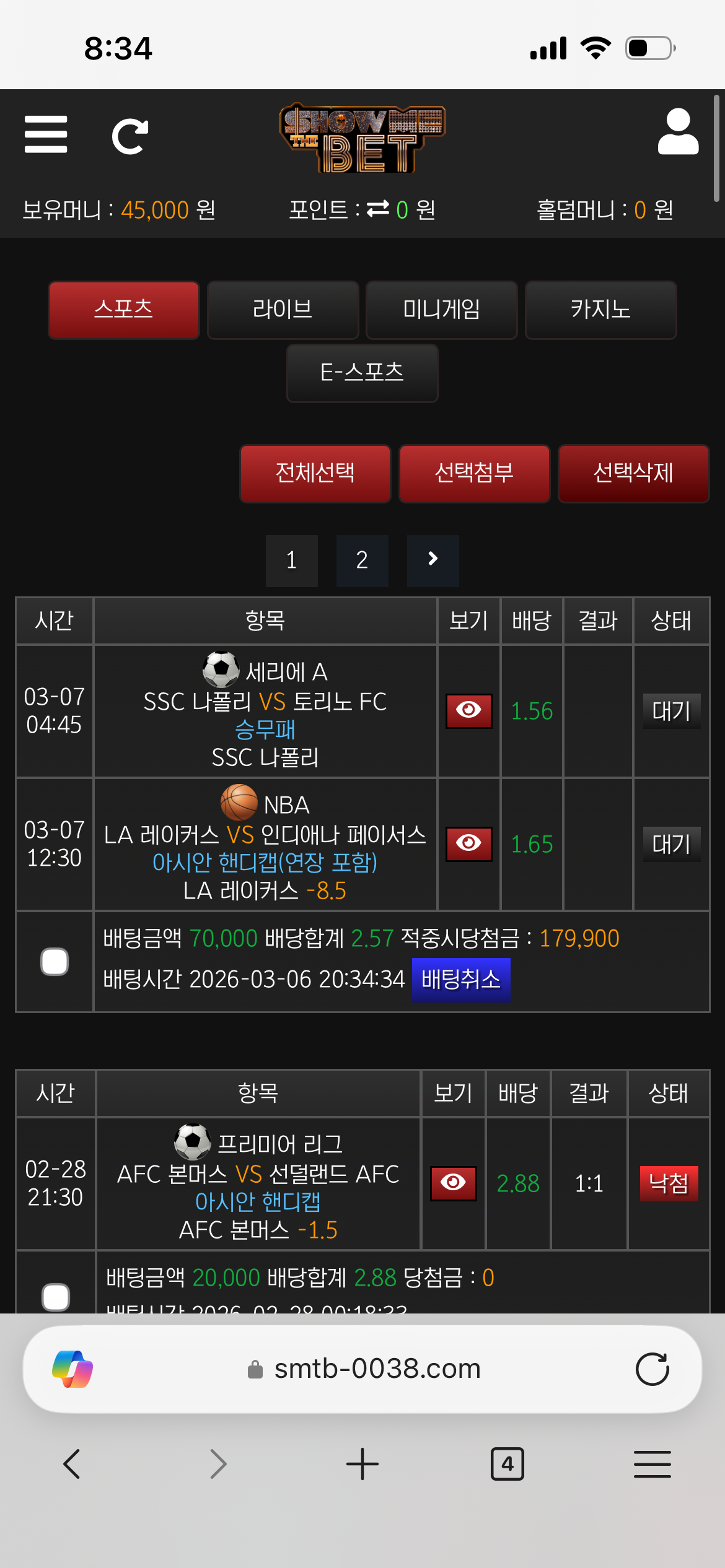Switch to the 라이브 tab
The image size is (725, 1568).
pyautogui.click(x=283, y=310)
